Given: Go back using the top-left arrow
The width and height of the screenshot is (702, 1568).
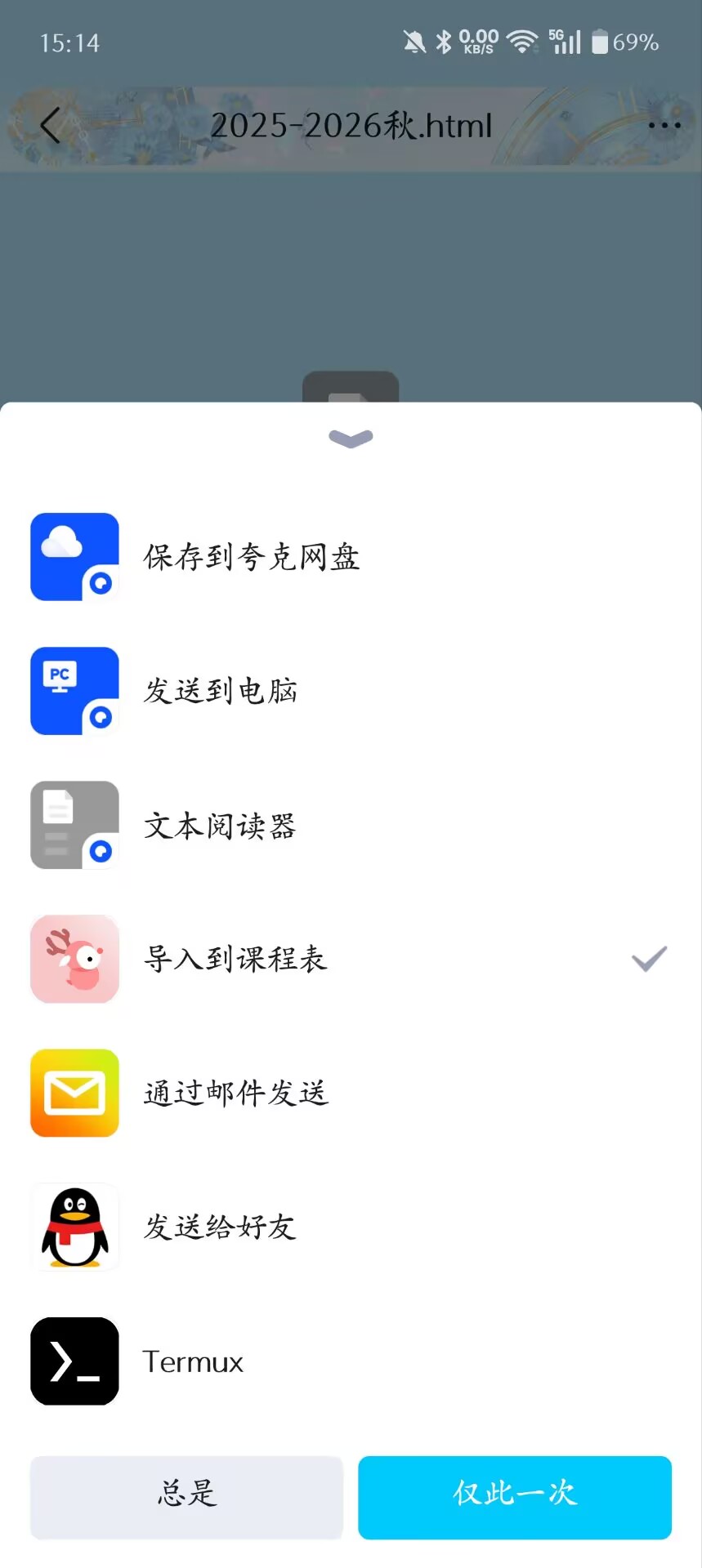Looking at the screenshot, I should point(51,126).
